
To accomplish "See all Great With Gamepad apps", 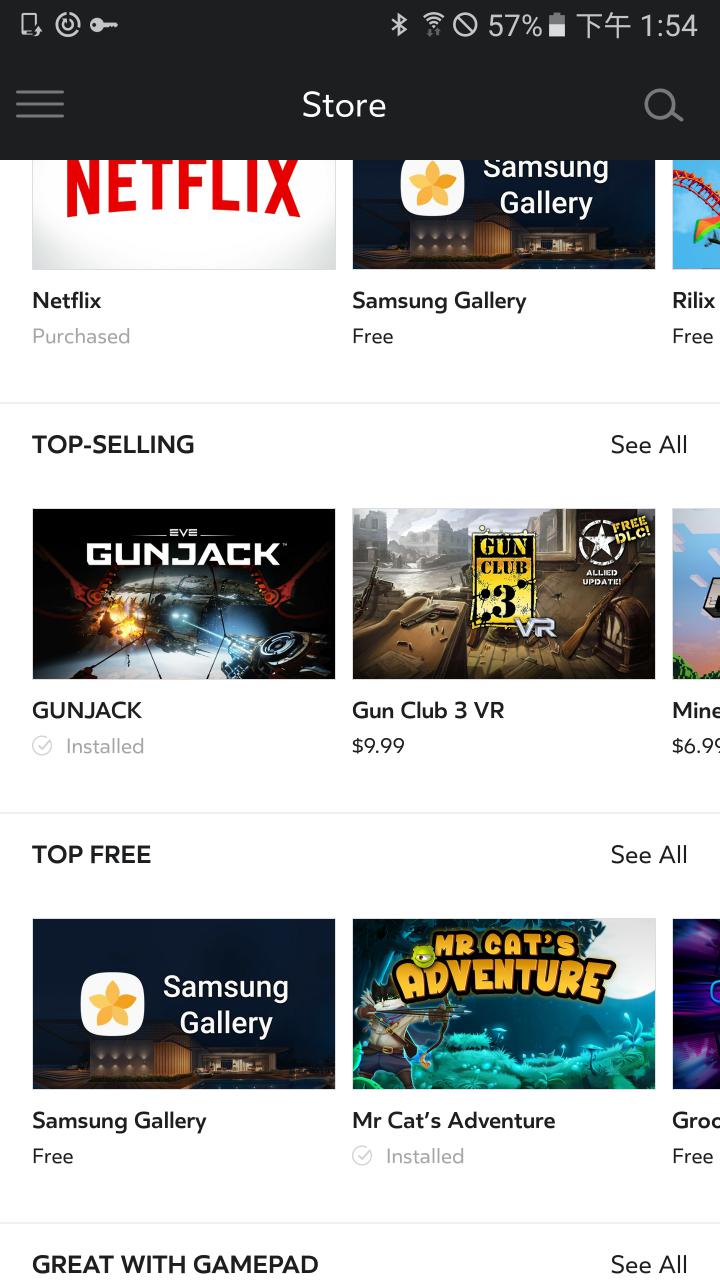I will point(648,1264).
